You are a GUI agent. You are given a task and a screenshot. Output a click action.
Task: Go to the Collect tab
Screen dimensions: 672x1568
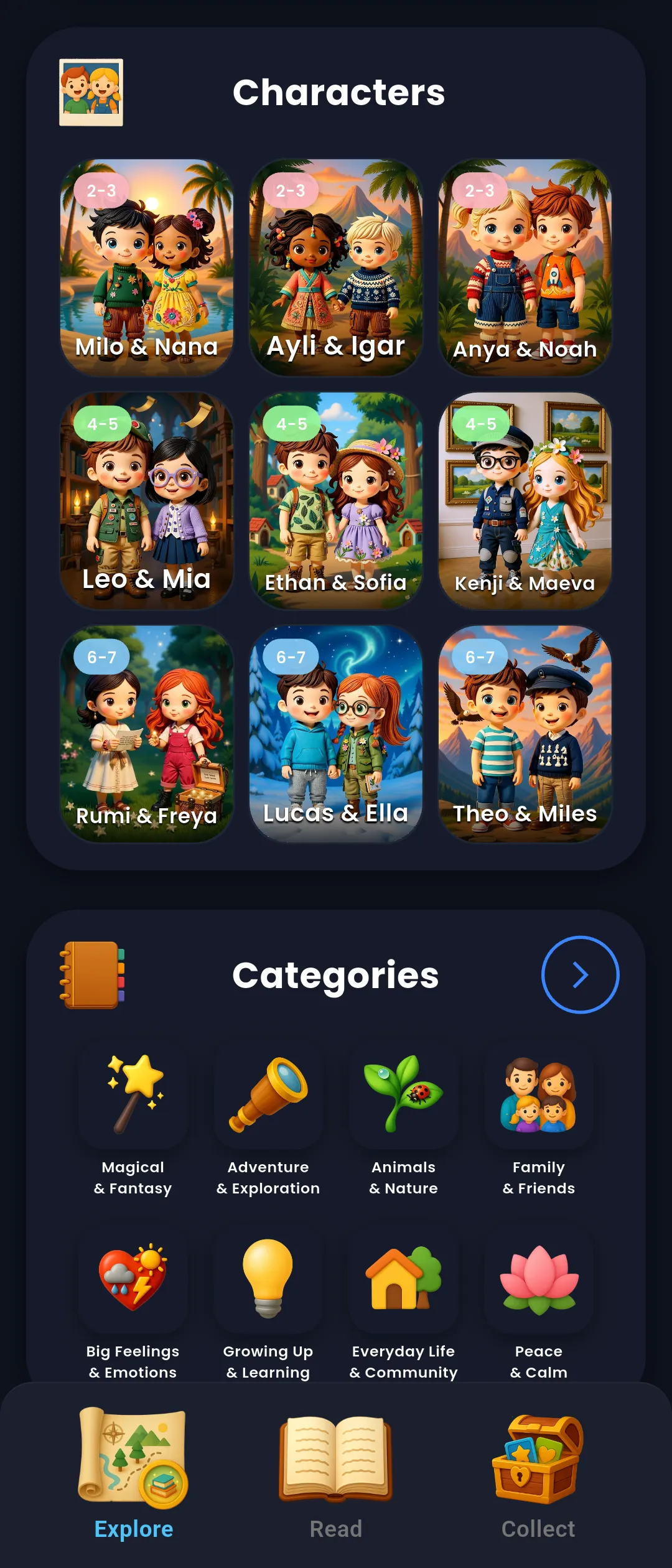point(538,1475)
